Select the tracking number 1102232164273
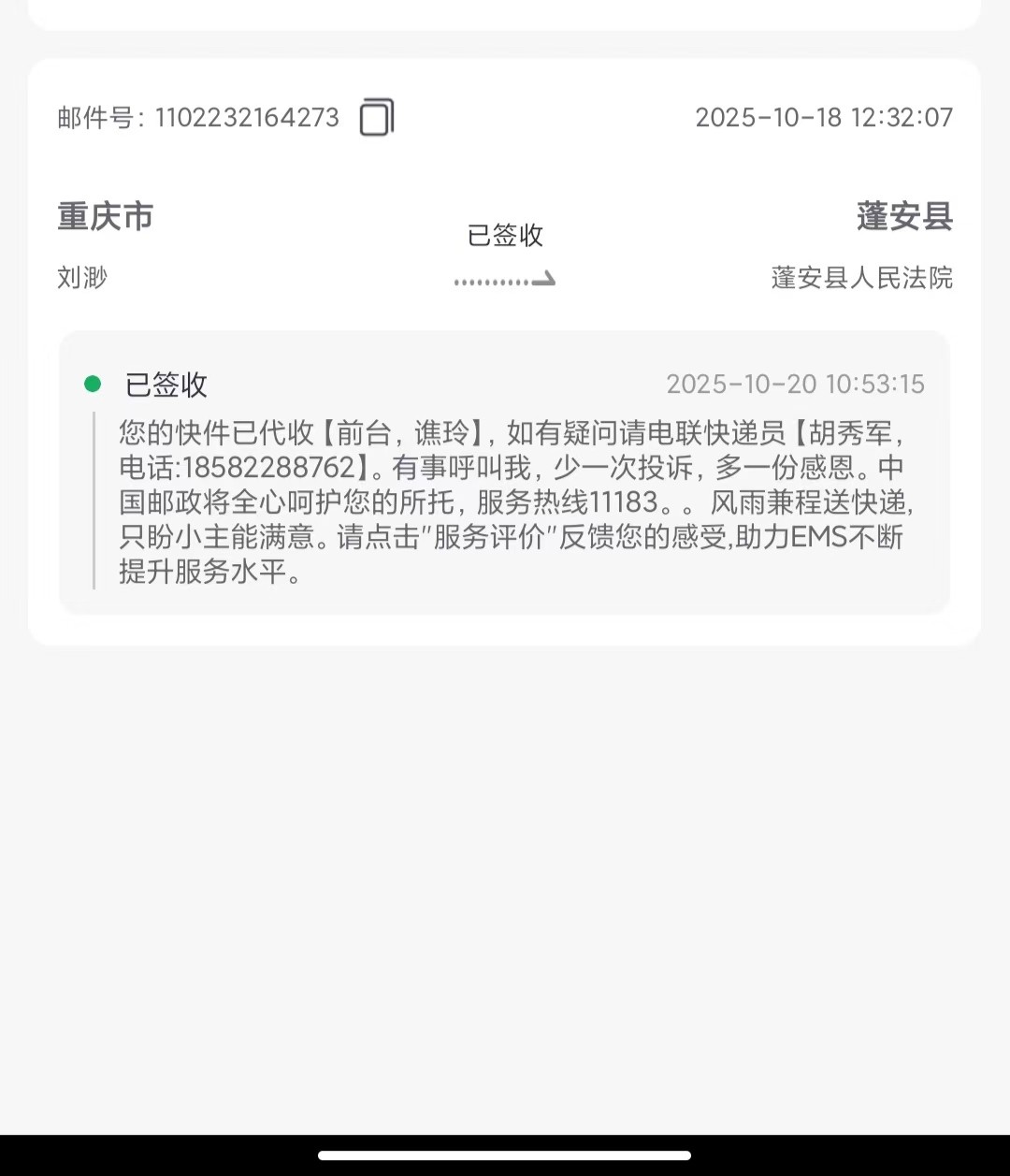This screenshot has height=1176, width=1010. (x=247, y=119)
